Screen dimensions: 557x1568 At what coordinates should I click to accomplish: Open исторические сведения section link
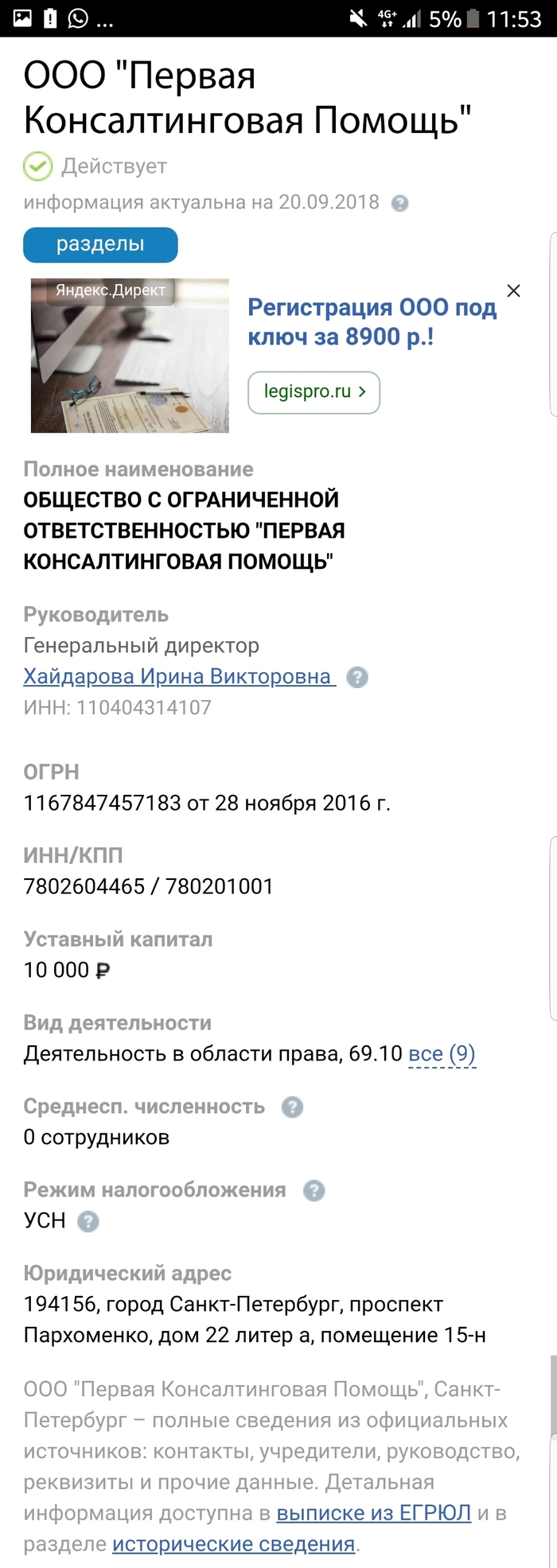pos(233,1544)
